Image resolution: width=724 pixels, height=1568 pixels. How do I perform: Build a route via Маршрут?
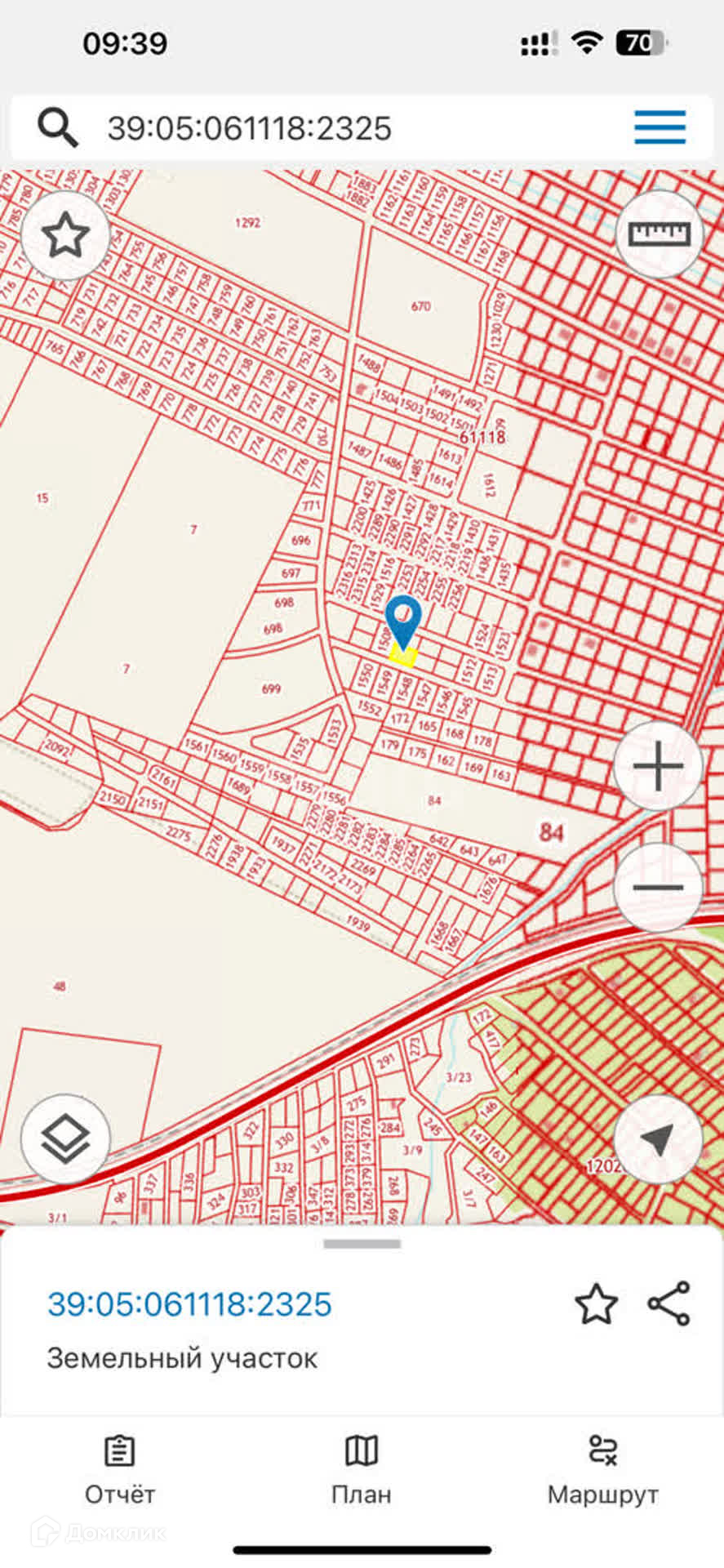(x=602, y=1470)
